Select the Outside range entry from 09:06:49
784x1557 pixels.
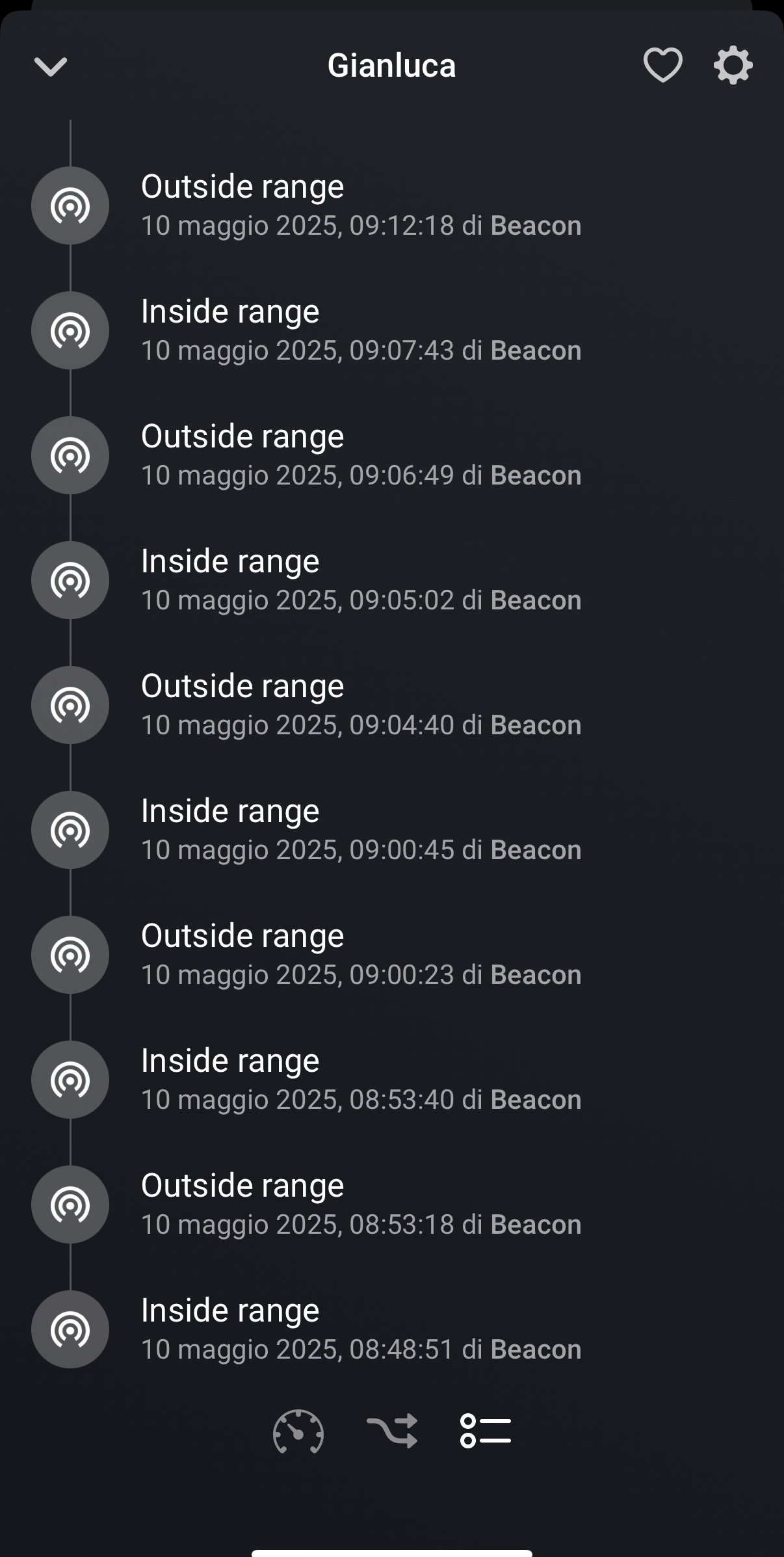(x=361, y=455)
